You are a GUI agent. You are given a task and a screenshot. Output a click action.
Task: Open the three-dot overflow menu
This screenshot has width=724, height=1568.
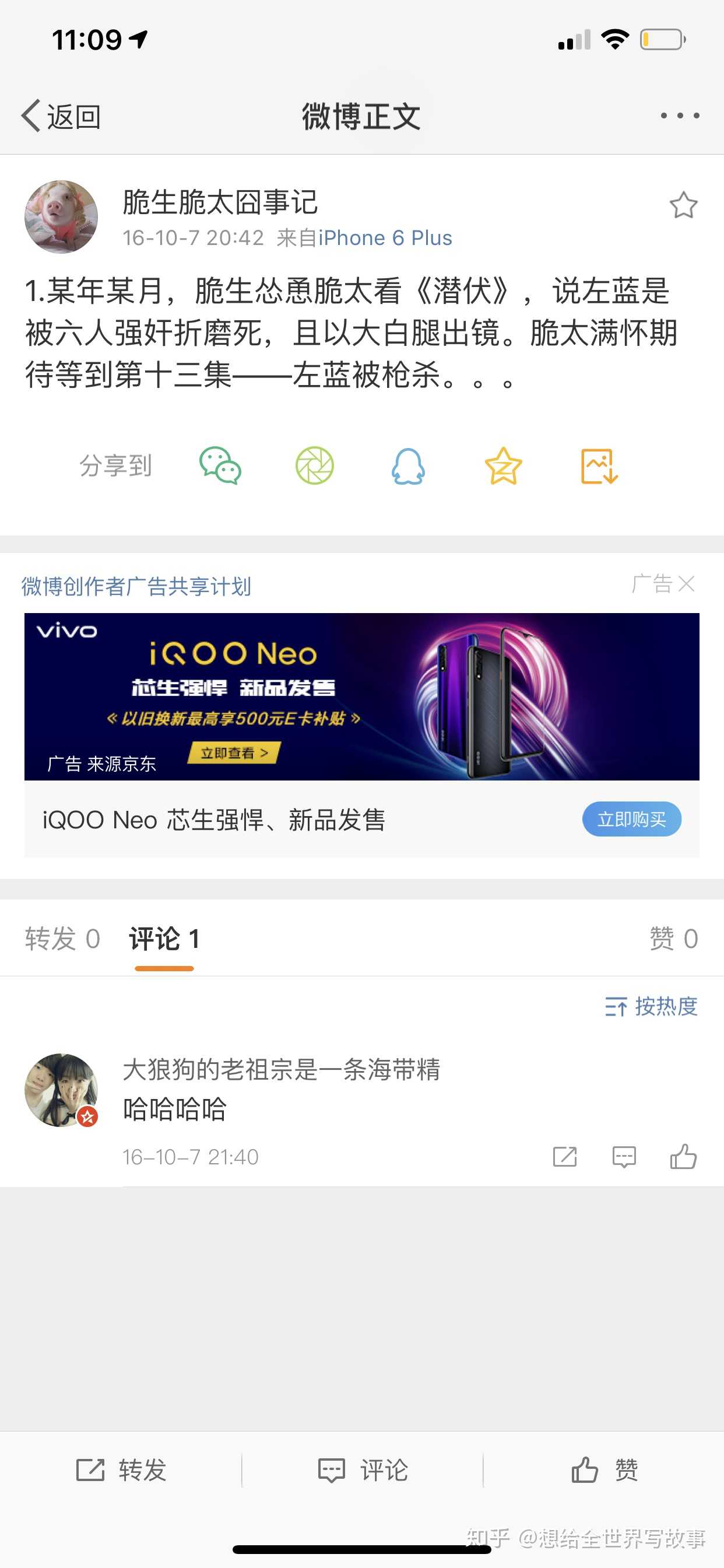pyautogui.click(x=680, y=115)
